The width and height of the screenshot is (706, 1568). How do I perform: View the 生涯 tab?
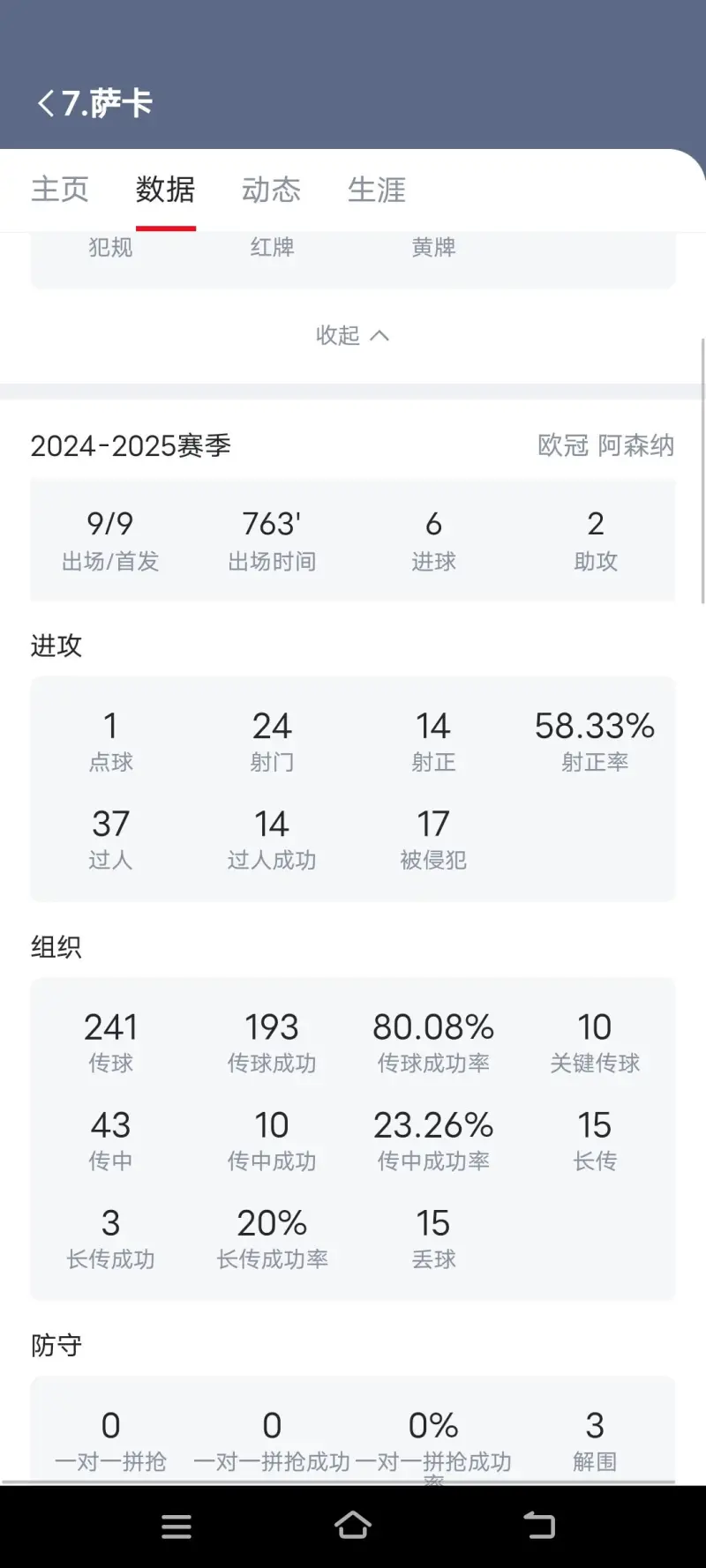tap(377, 190)
